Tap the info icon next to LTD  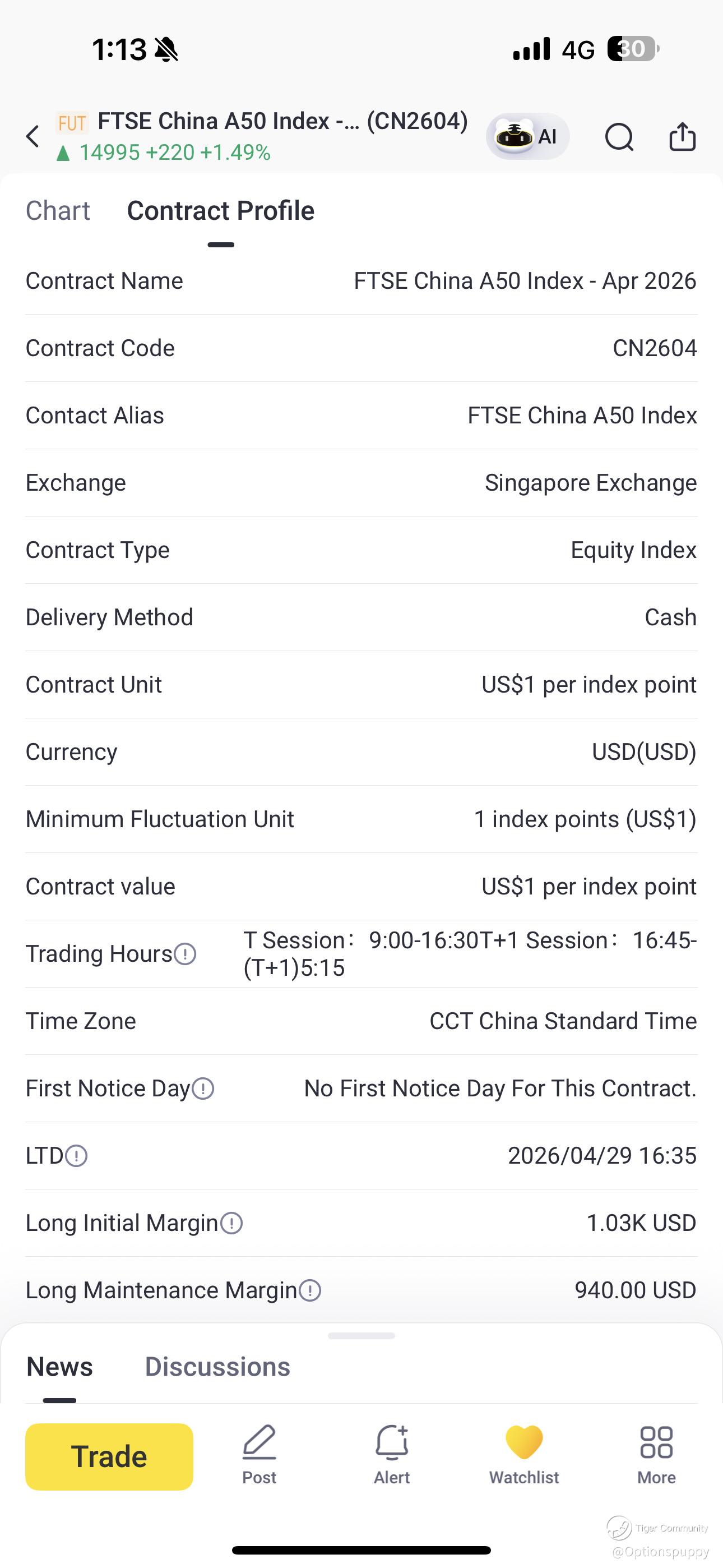[77, 1155]
